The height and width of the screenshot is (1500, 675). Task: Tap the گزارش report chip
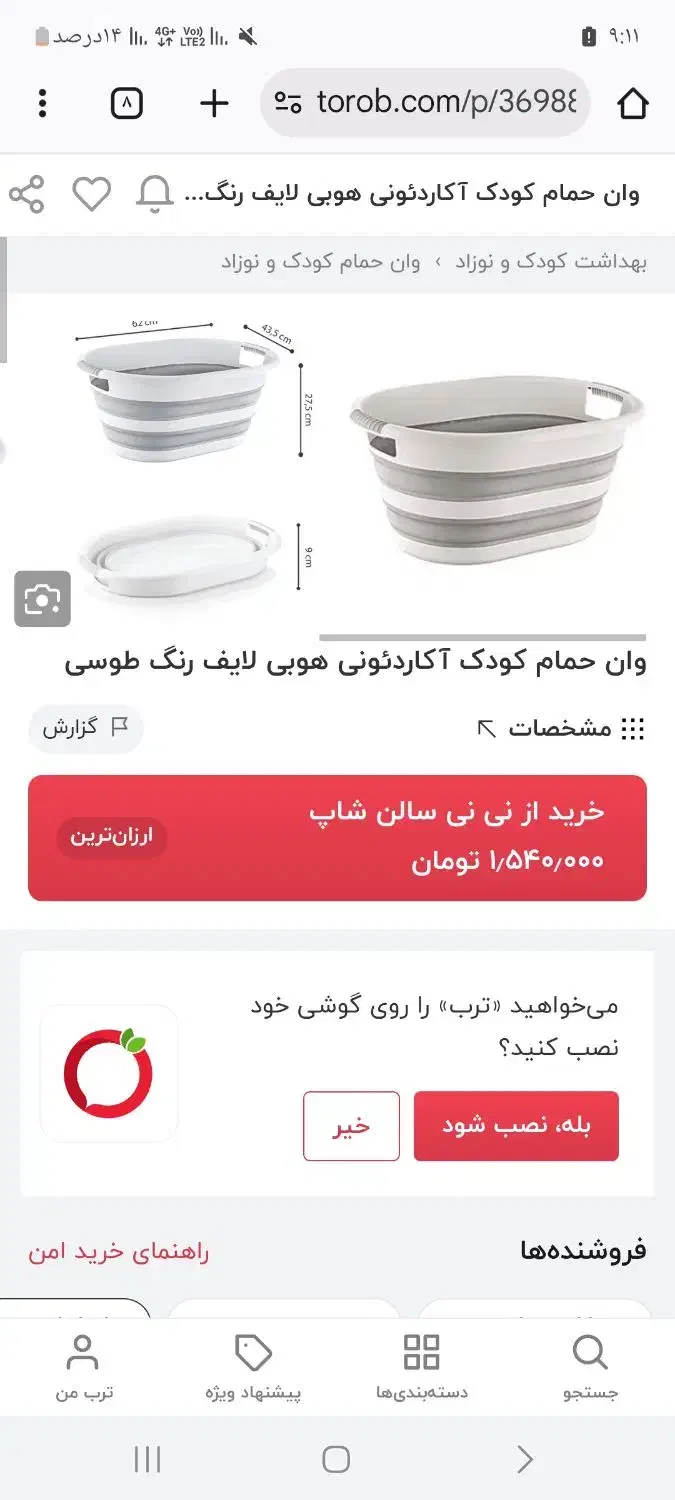click(x=86, y=728)
